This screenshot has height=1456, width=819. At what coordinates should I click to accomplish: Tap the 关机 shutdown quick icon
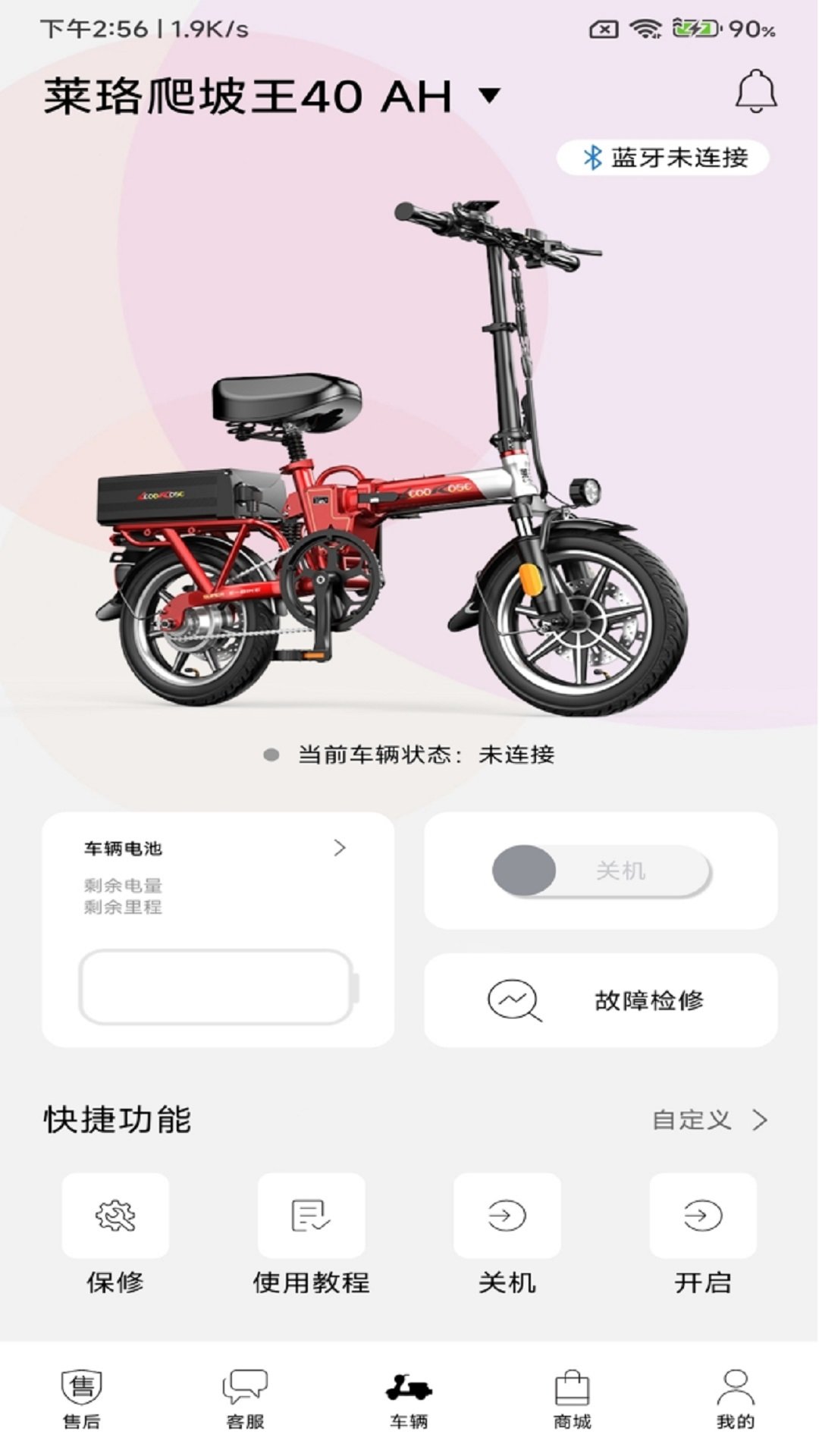507,1216
